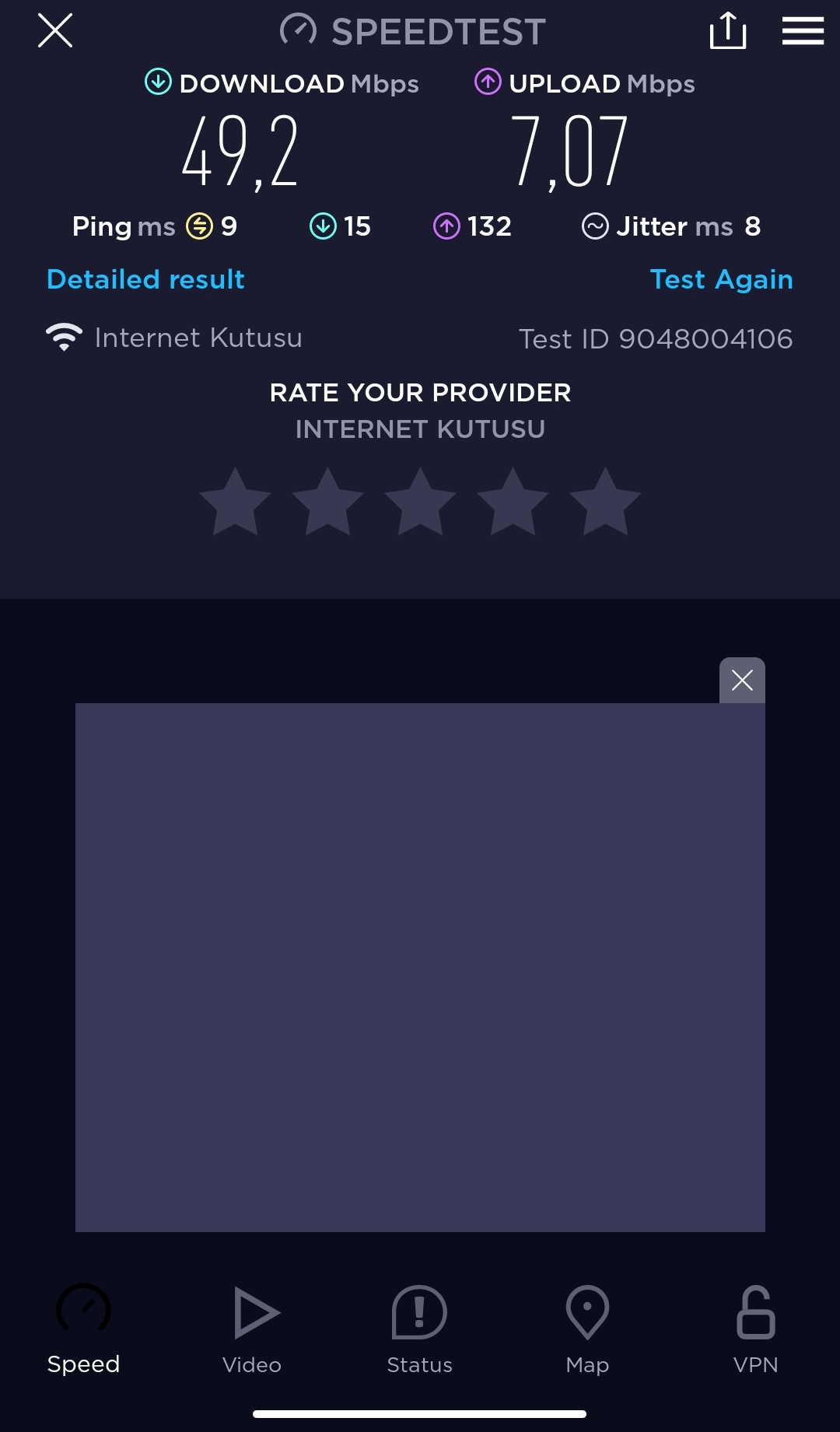The width and height of the screenshot is (840, 1432).
Task: Open the Detailed result link
Action: pyautogui.click(x=145, y=279)
